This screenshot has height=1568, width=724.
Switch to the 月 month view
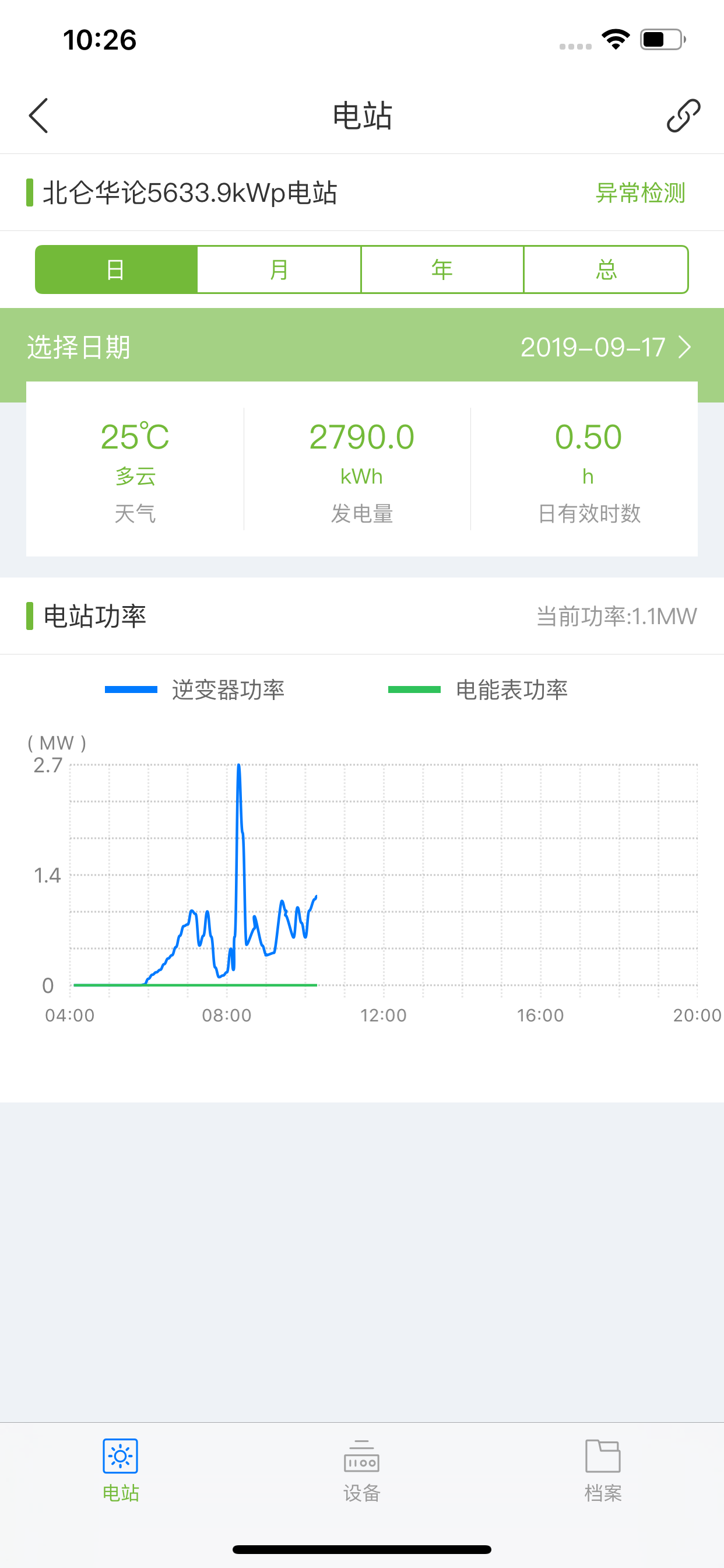pos(279,269)
